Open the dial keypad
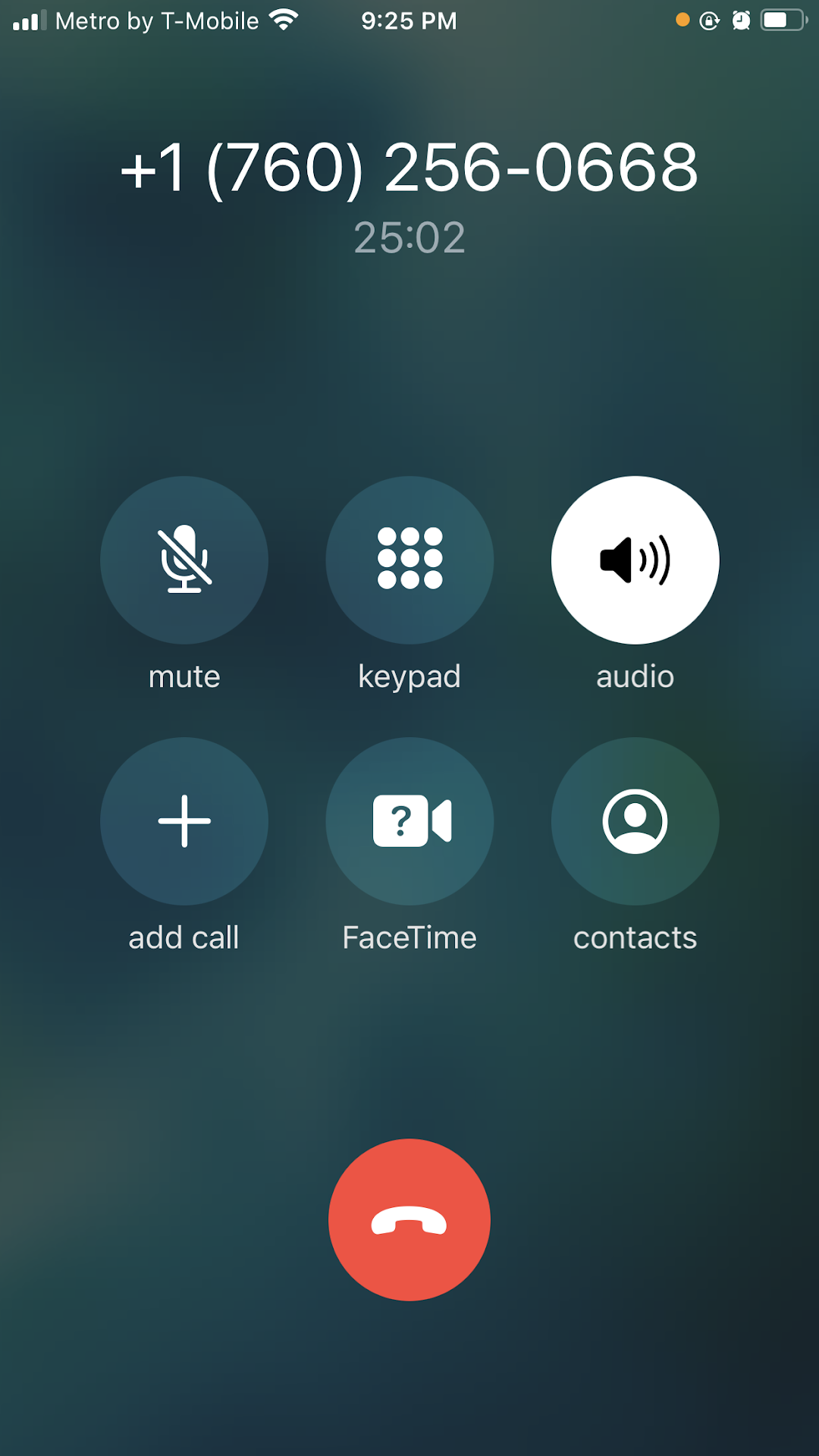 click(409, 560)
